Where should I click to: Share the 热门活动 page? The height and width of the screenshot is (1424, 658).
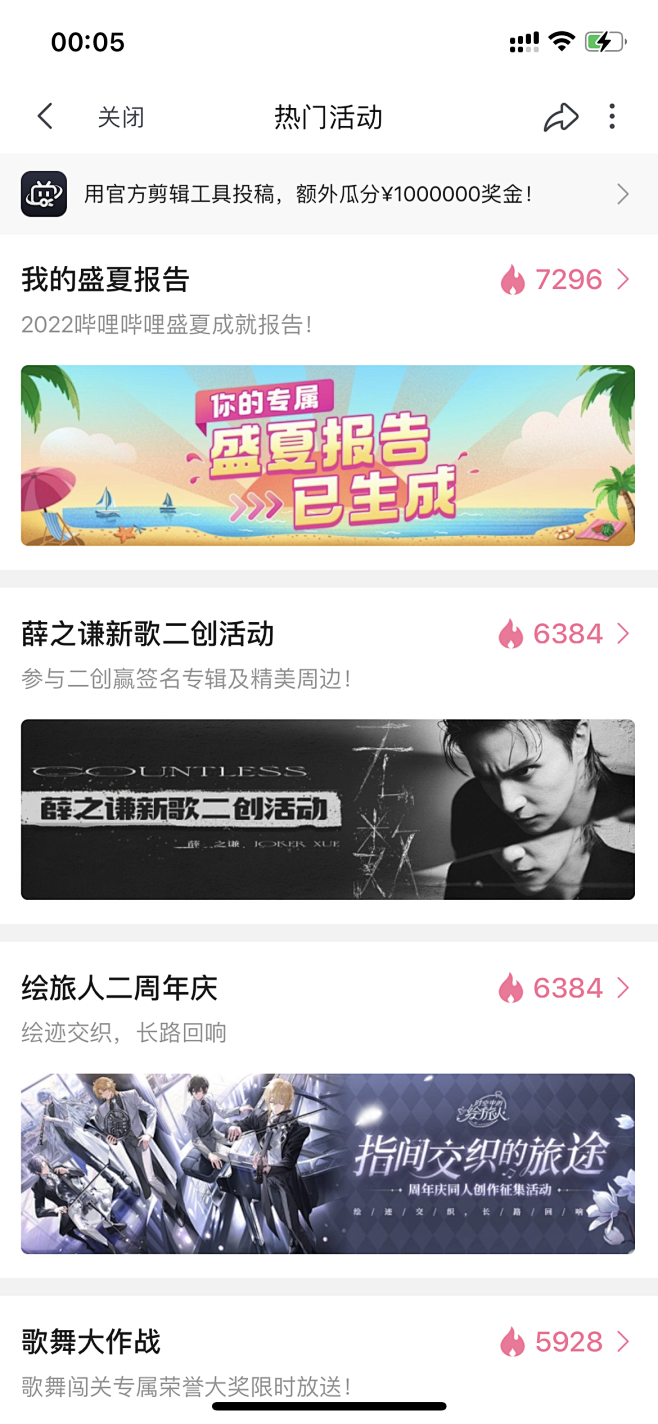(561, 117)
